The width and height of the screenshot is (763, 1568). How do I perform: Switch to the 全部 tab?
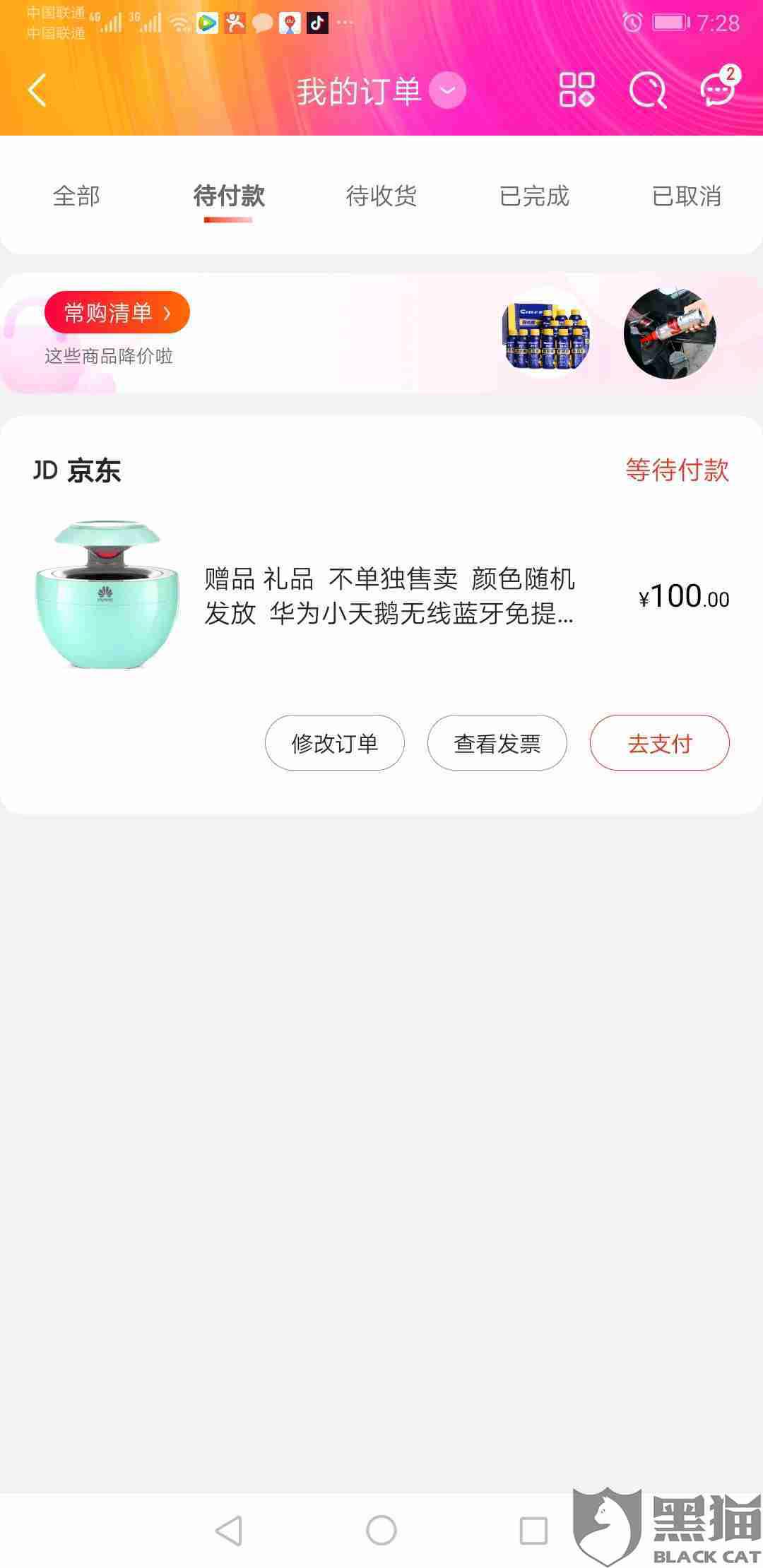76,196
